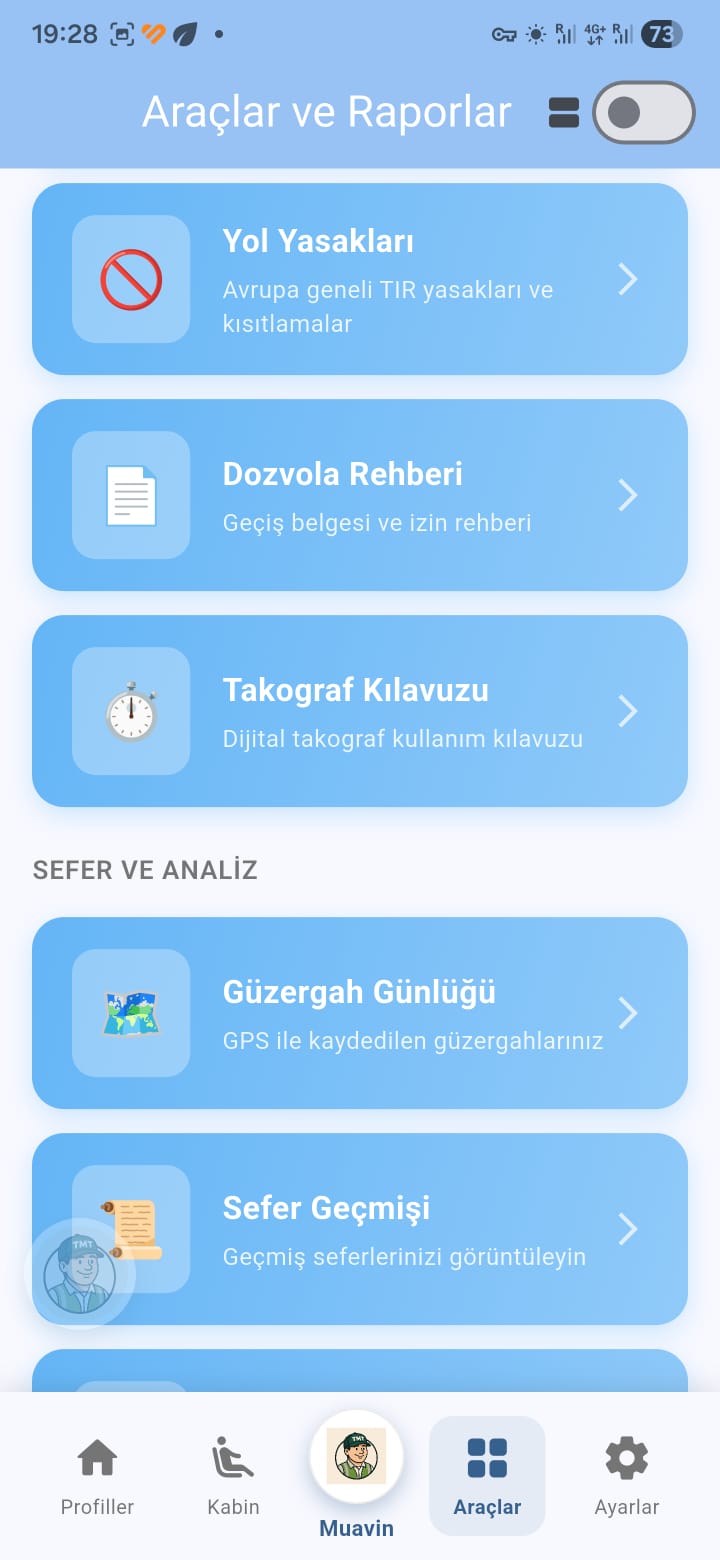Click the map icon beside Güzergah Günlüğü
The height and width of the screenshot is (1560, 720).
point(130,1013)
